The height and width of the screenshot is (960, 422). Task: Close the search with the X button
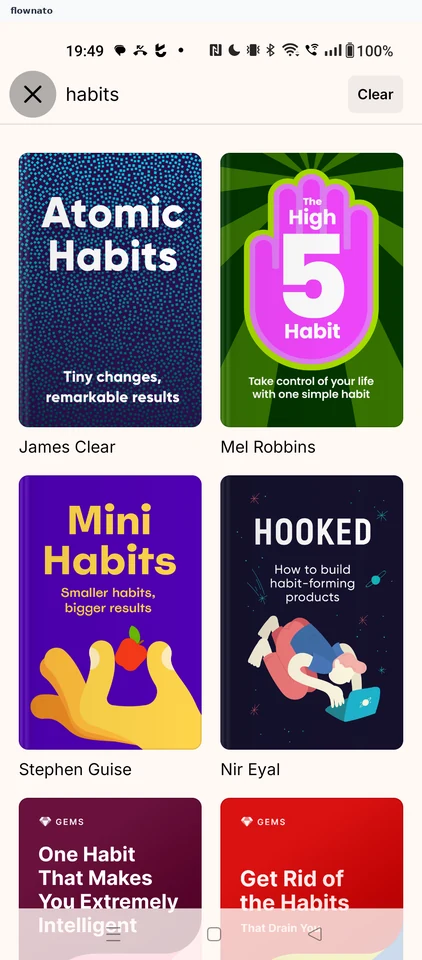click(x=32, y=94)
